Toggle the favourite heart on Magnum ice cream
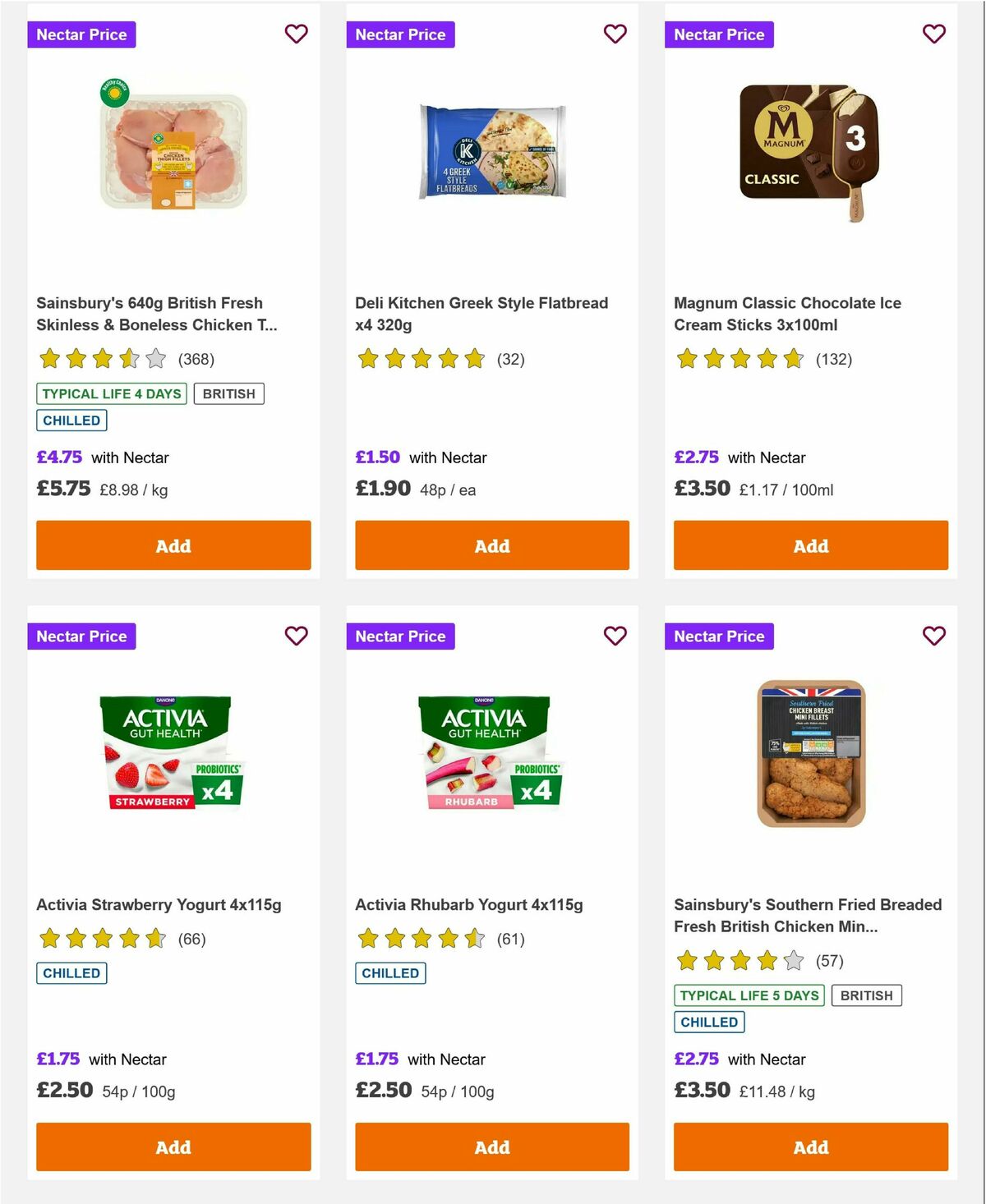986x1204 pixels. [933, 34]
